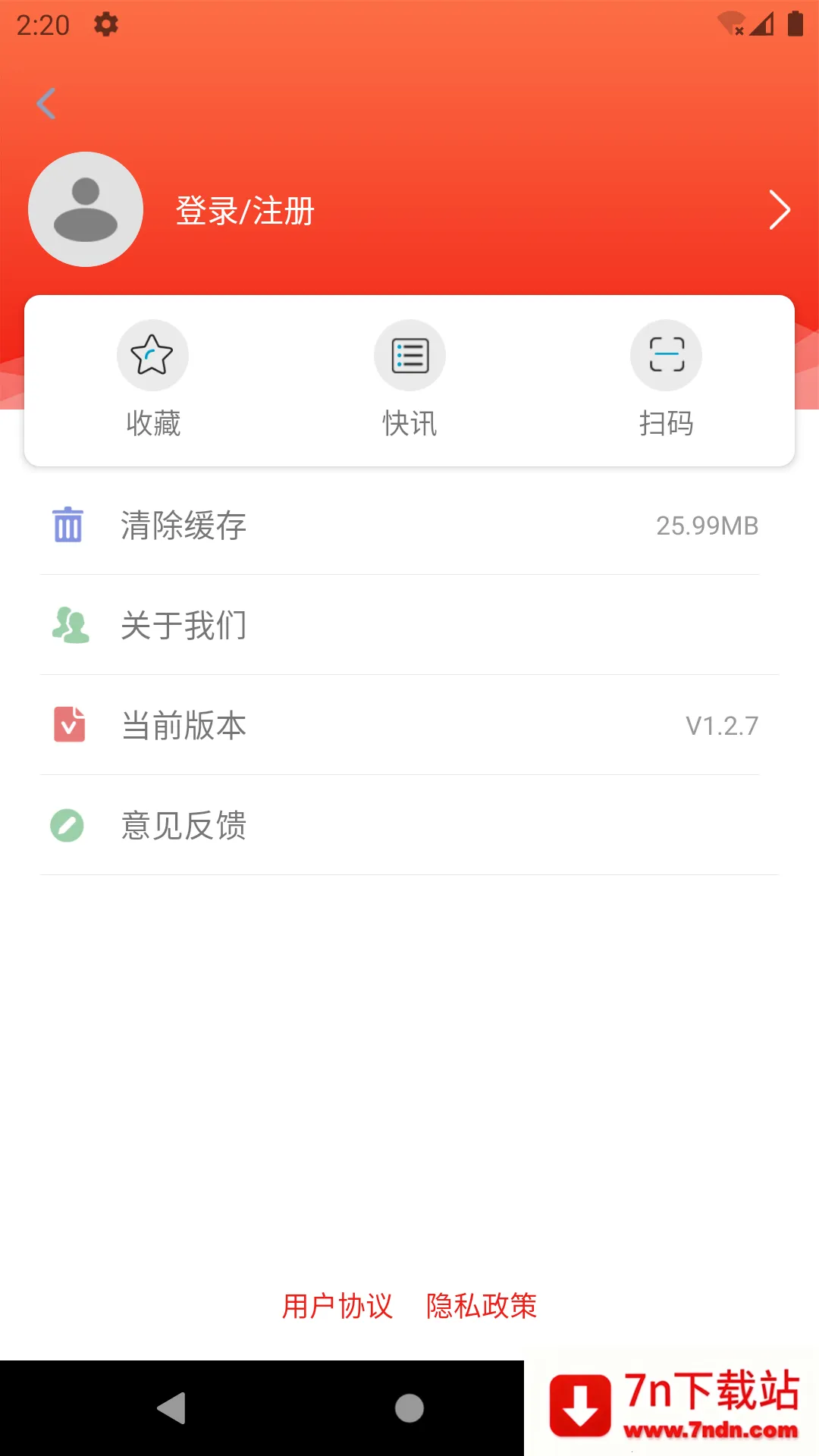Open the default avatar profile picture
This screenshot has width=819, height=1456.
(x=84, y=210)
